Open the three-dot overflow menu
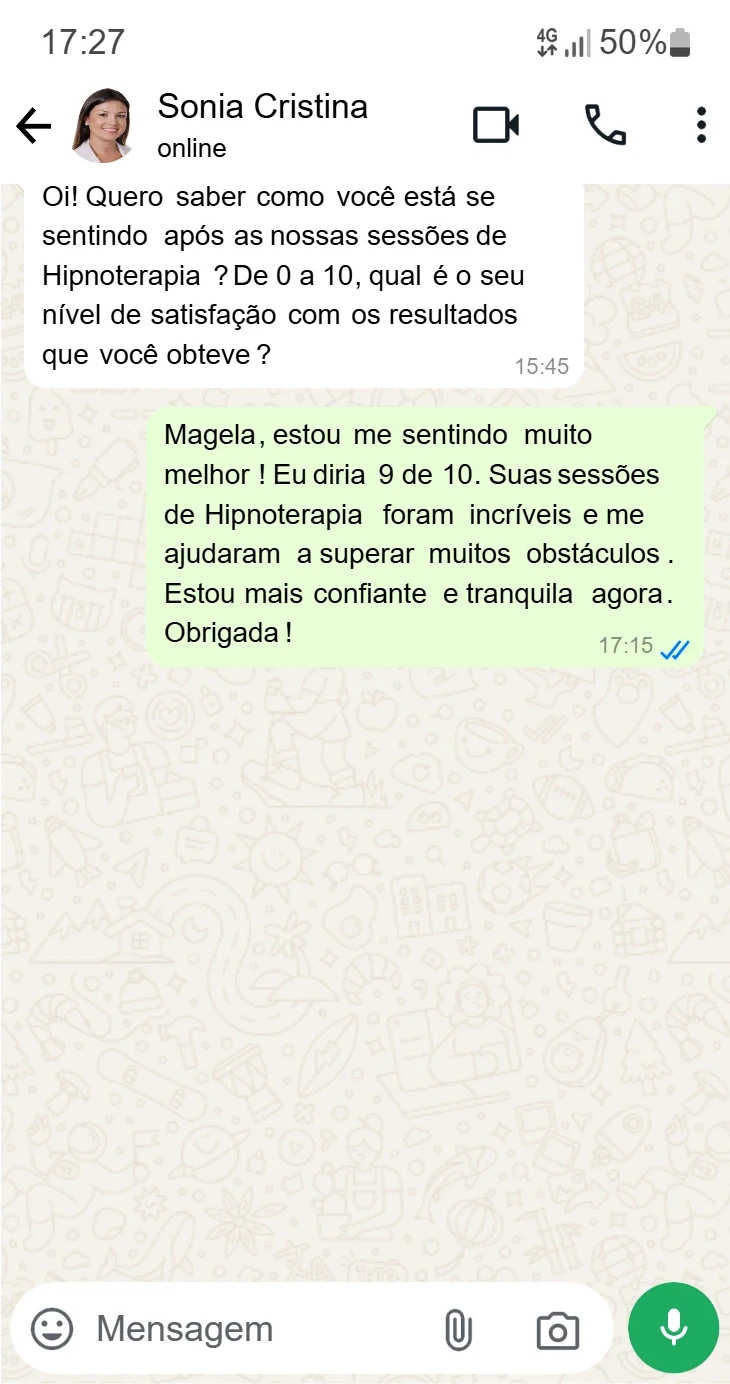The image size is (730, 1384). pyautogui.click(x=701, y=126)
